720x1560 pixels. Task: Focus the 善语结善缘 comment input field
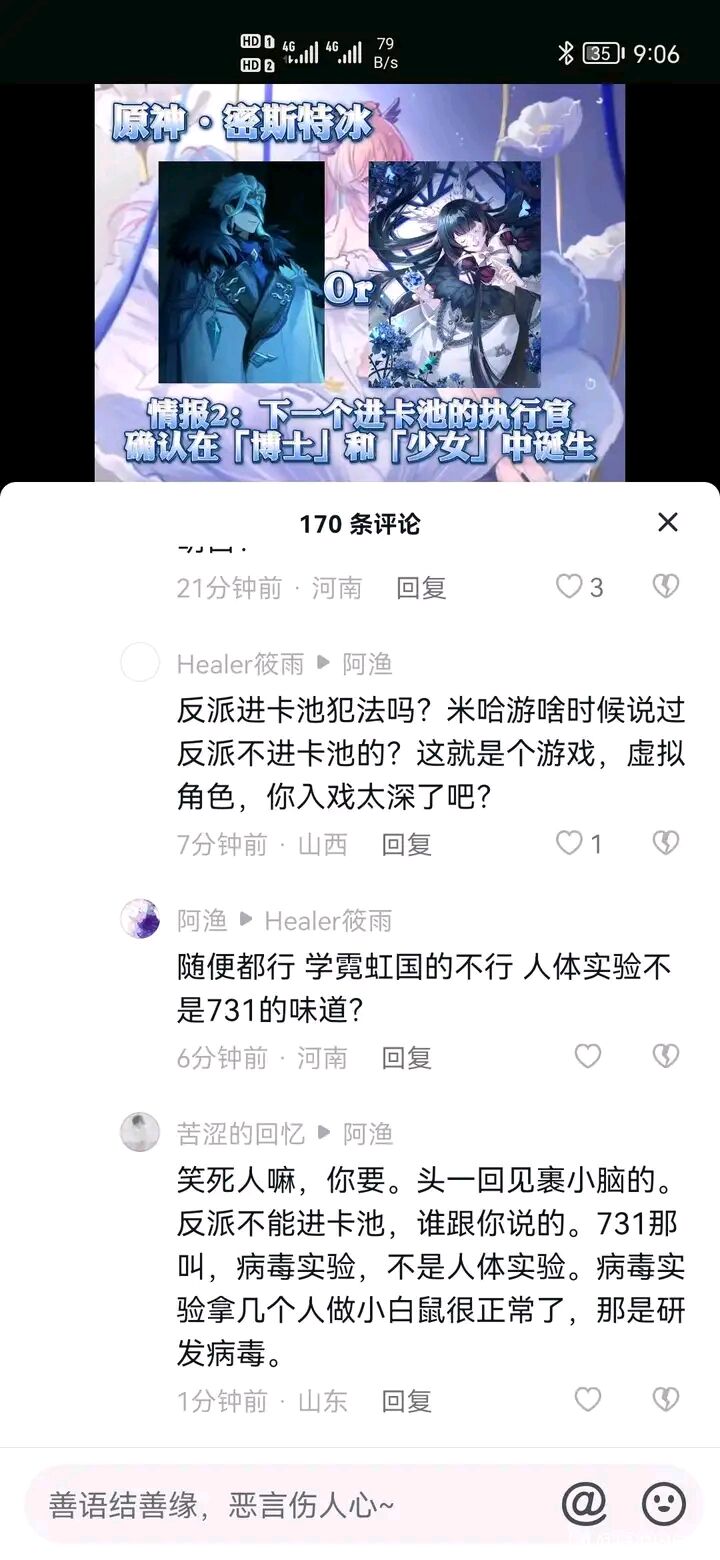pos(280,1505)
